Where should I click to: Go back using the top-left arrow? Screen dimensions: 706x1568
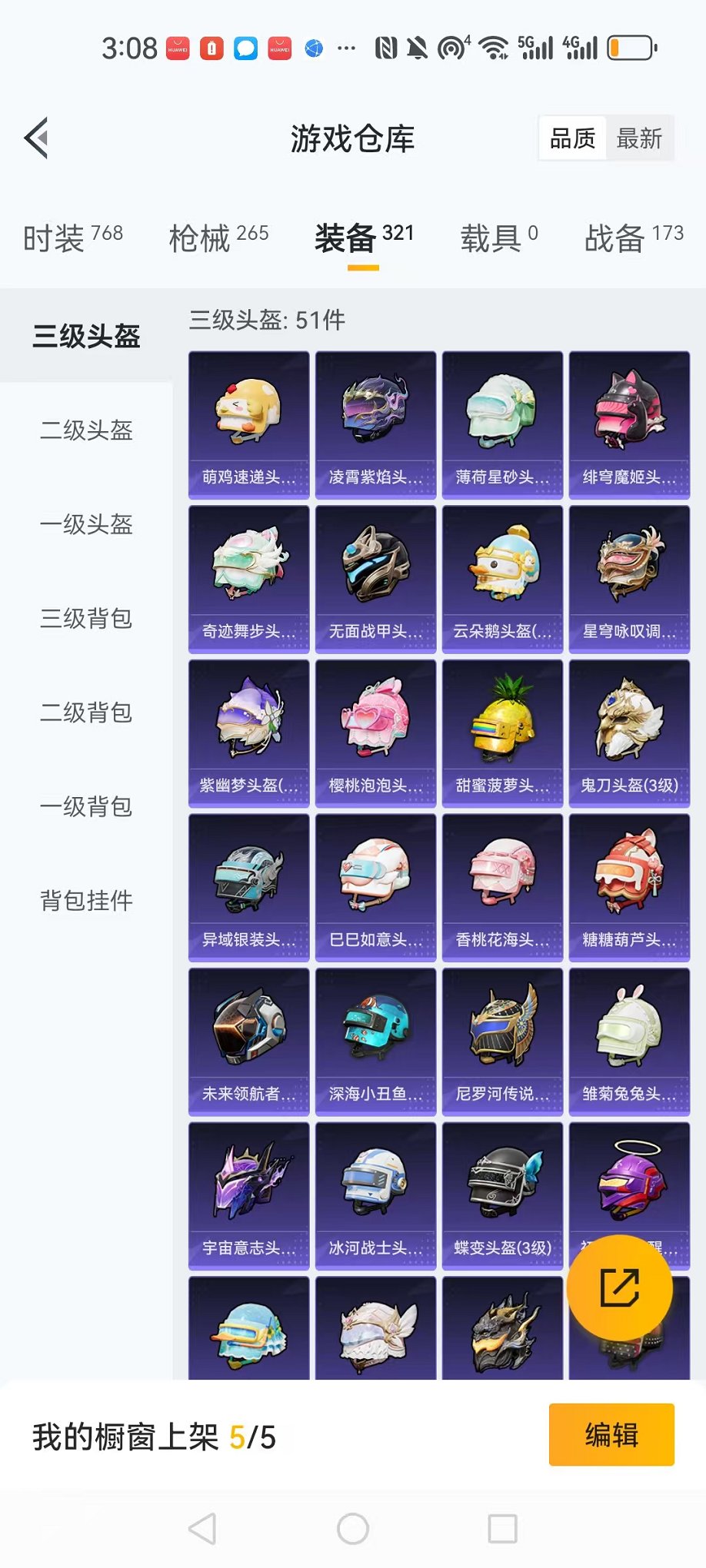click(x=36, y=138)
